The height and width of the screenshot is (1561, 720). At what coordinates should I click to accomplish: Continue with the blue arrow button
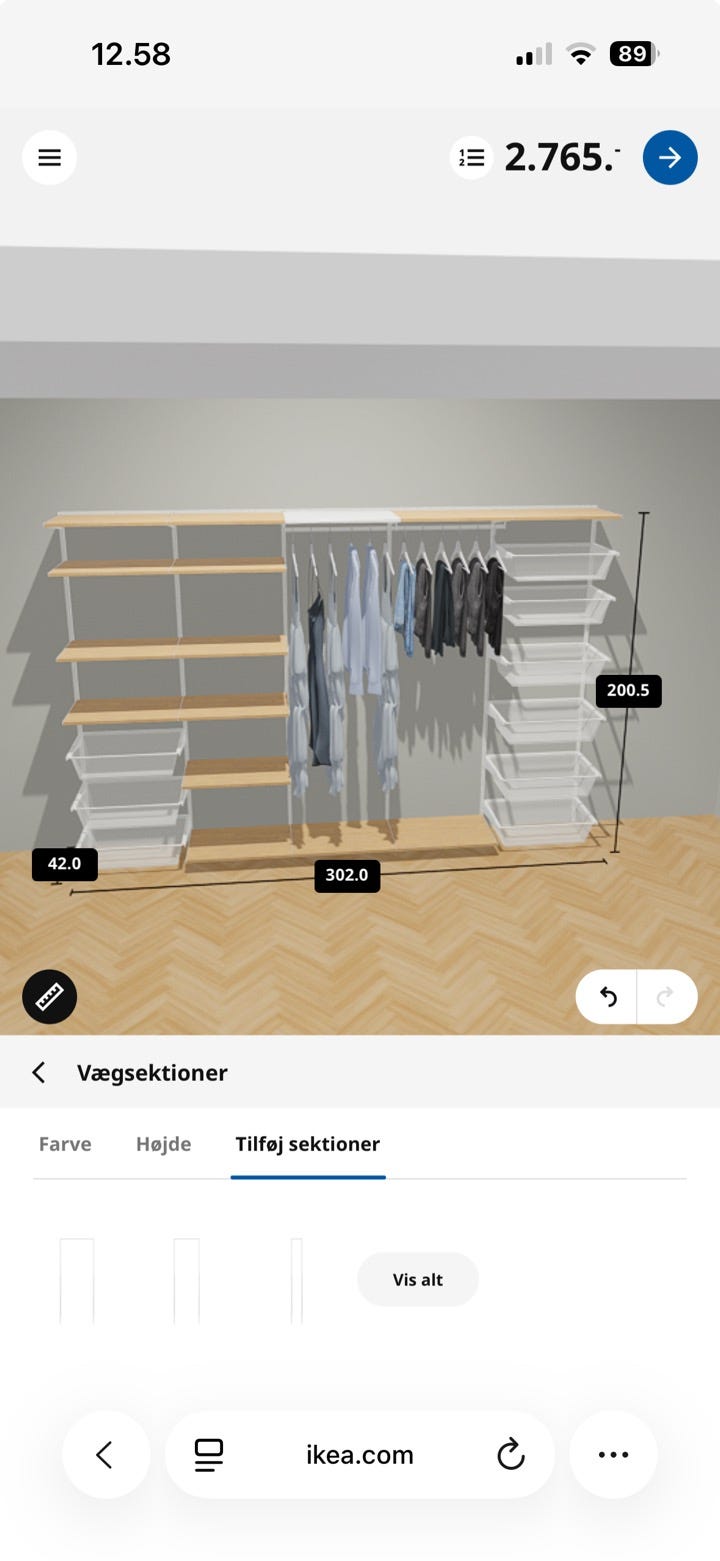click(670, 158)
